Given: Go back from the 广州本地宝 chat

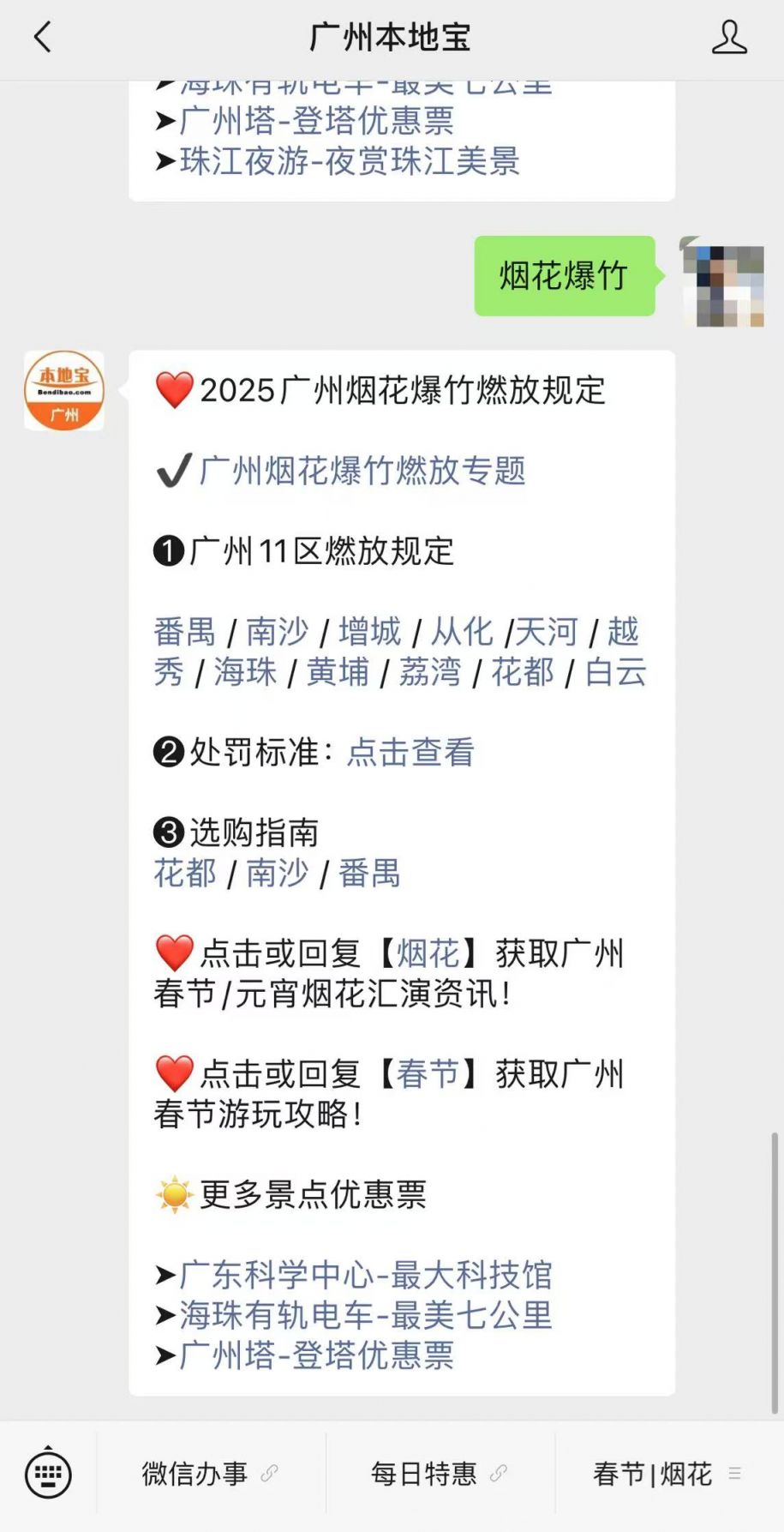Looking at the screenshot, I should click(42, 38).
